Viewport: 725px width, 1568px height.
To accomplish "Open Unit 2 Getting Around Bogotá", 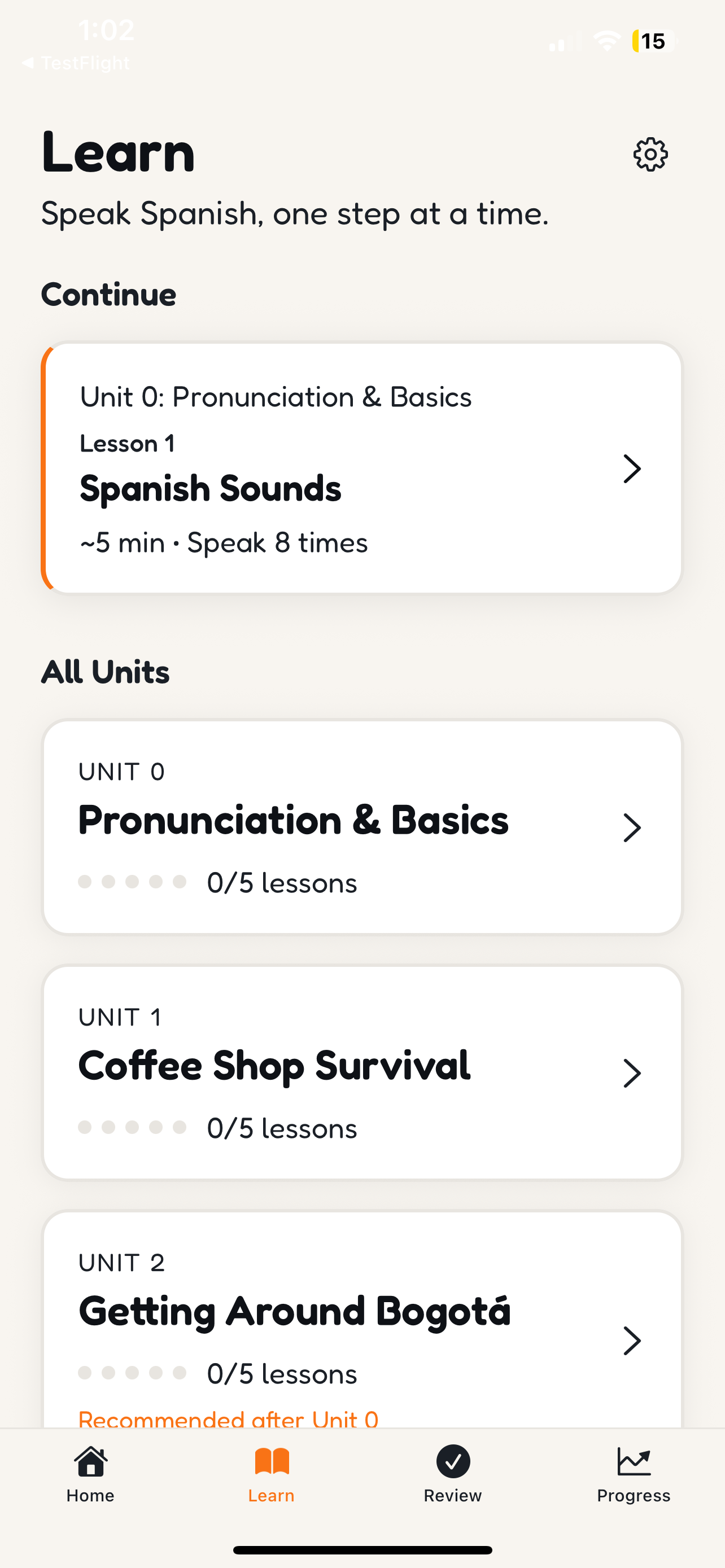I will (361, 1320).
